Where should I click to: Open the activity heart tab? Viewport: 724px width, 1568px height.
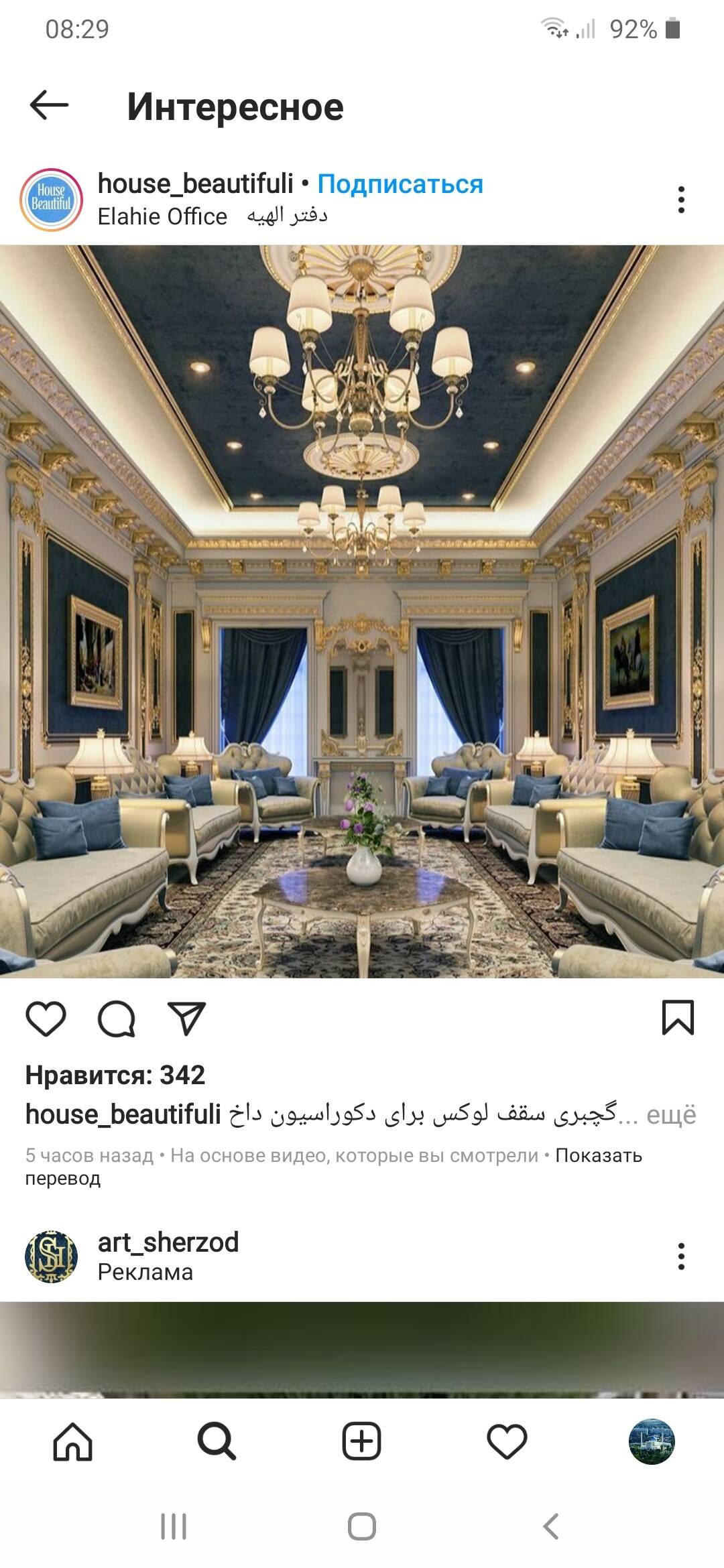tap(507, 1441)
